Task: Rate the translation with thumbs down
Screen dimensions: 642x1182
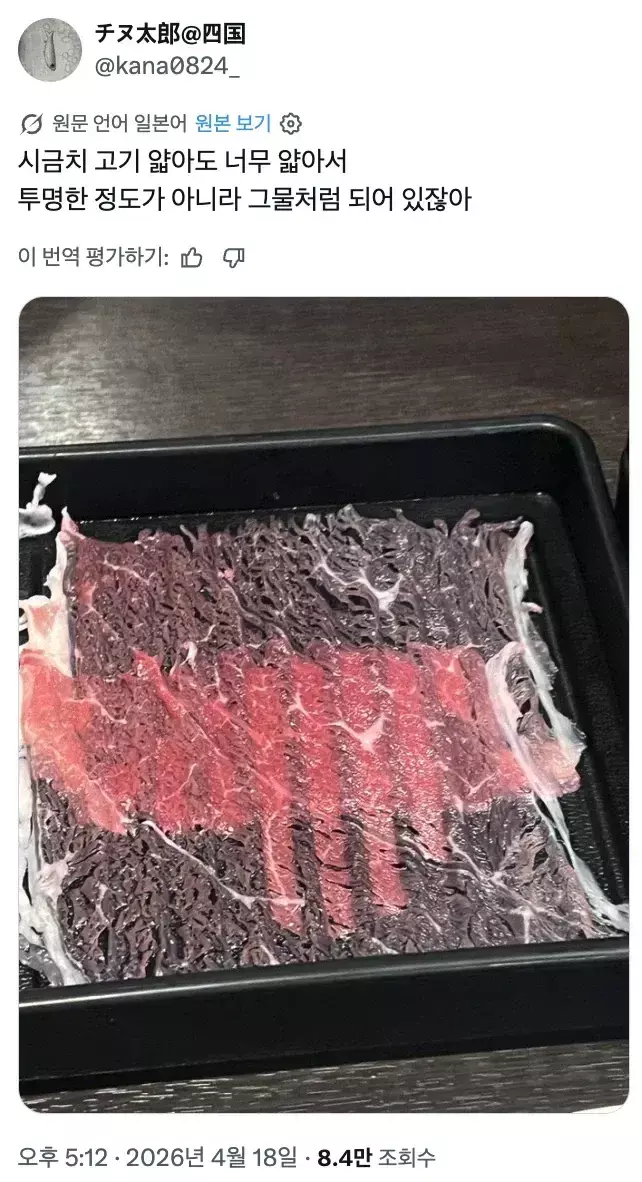Action: point(234,258)
